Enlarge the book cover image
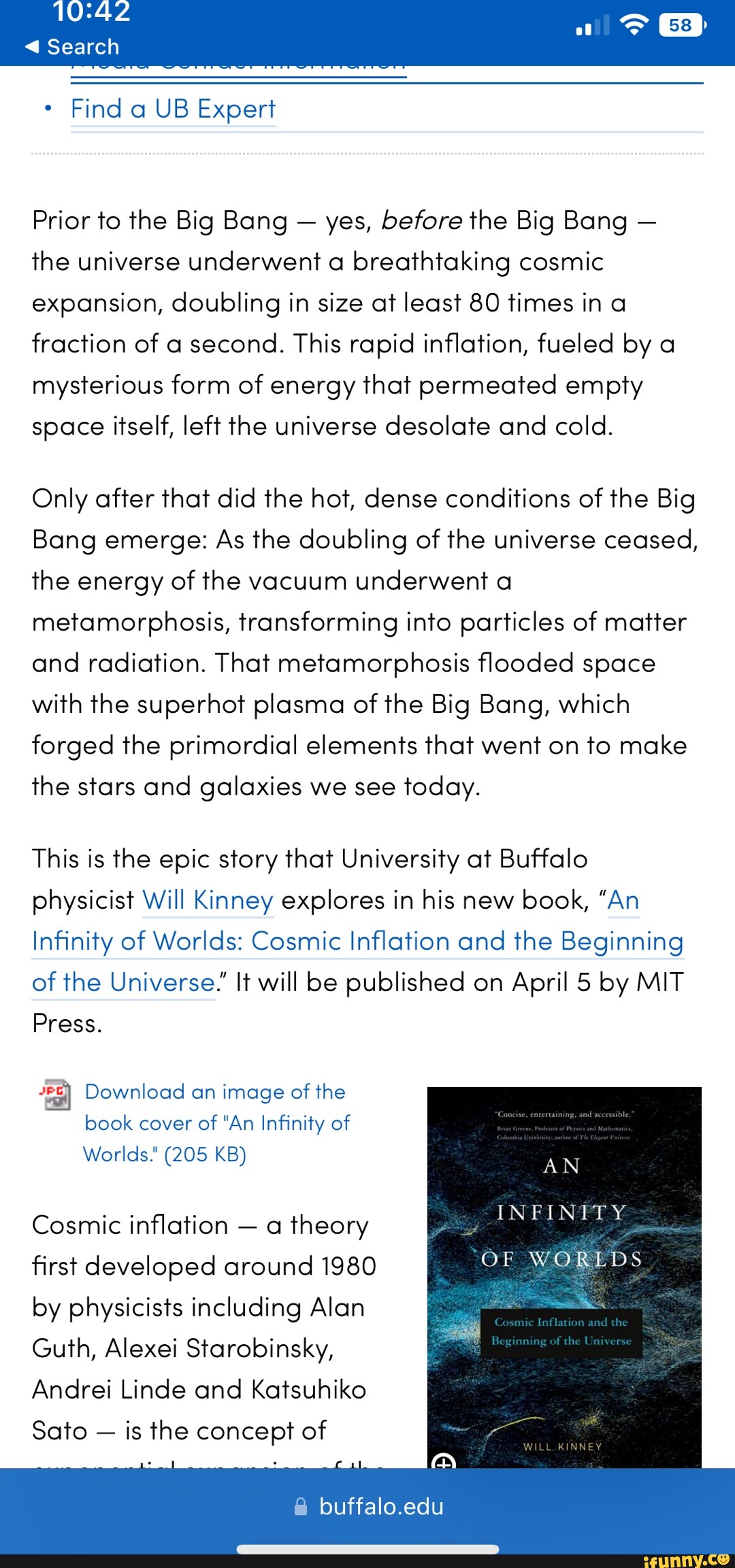The image size is (735, 1568). tap(443, 1459)
